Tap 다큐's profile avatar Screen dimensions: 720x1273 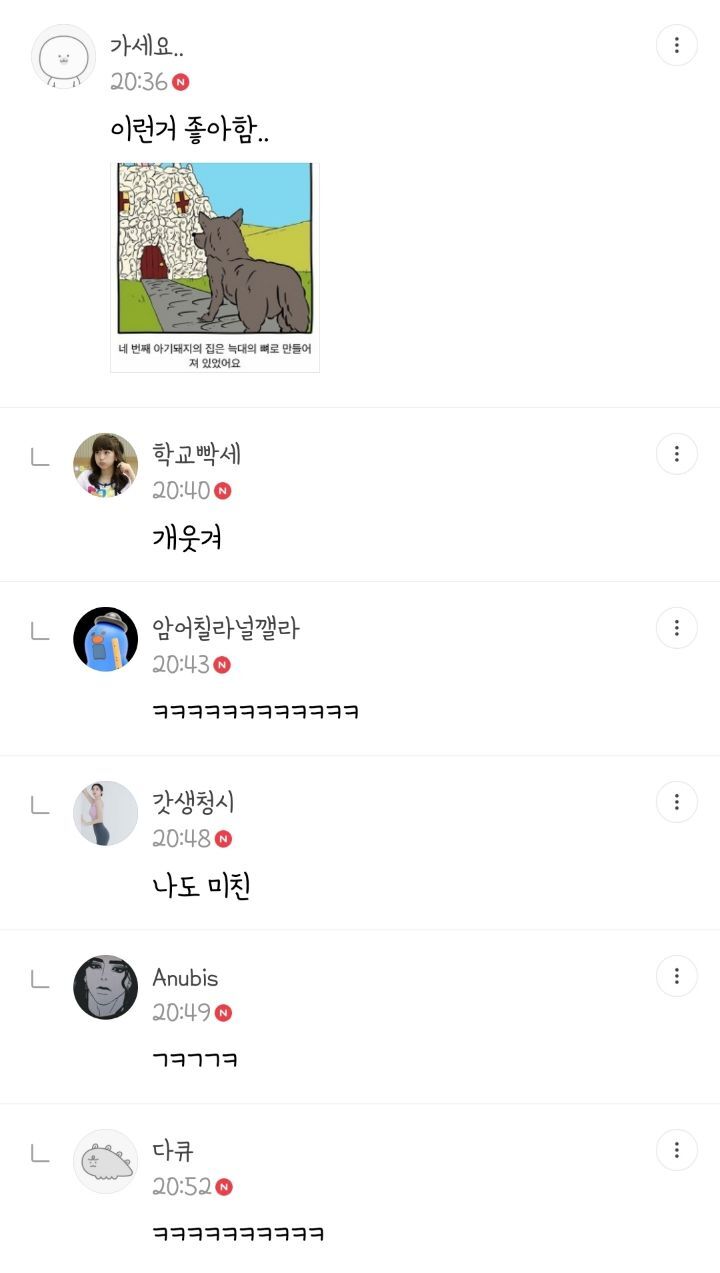pos(105,1161)
